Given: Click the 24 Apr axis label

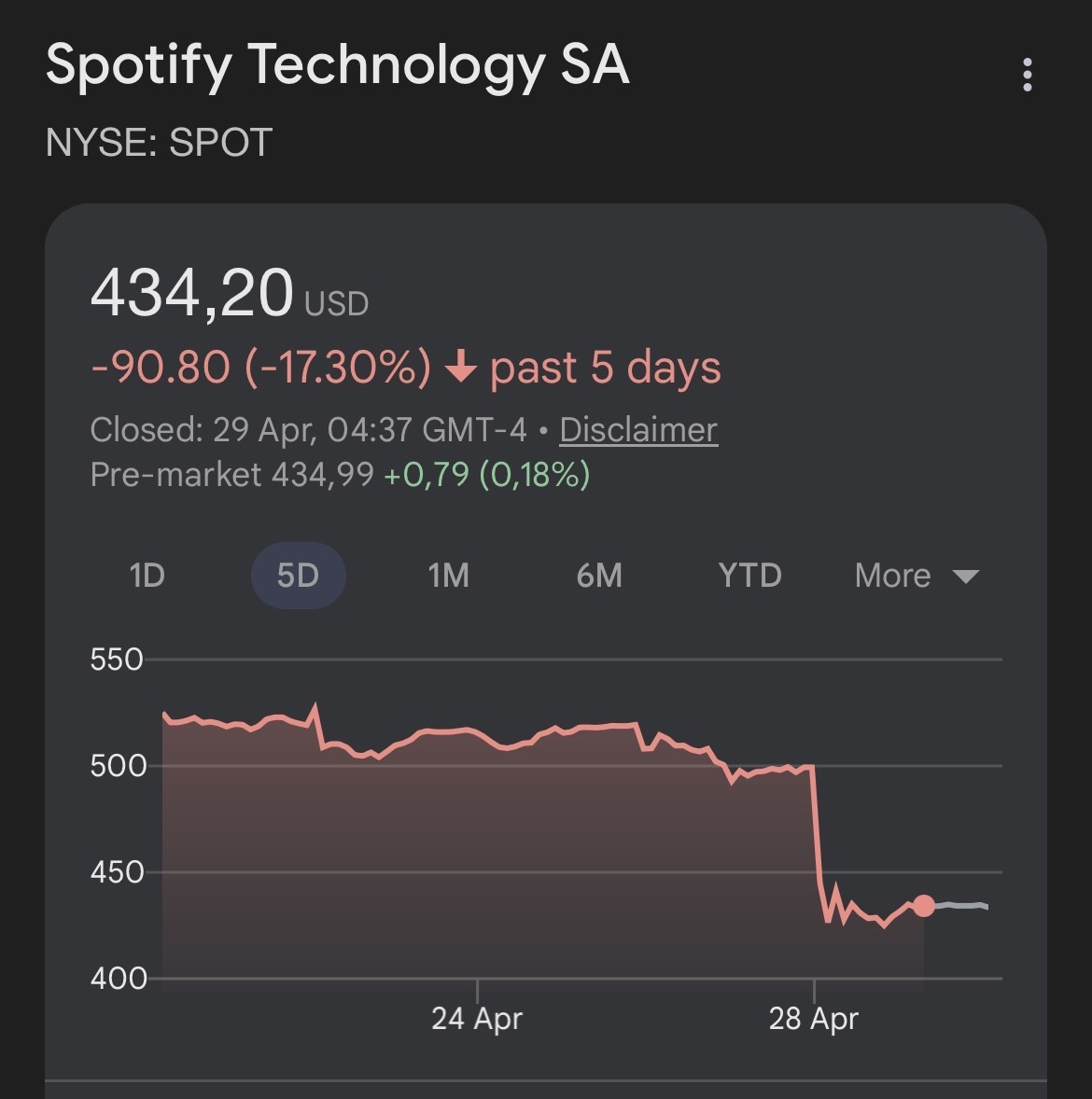Looking at the screenshot, I should (x=477, y=1019).
